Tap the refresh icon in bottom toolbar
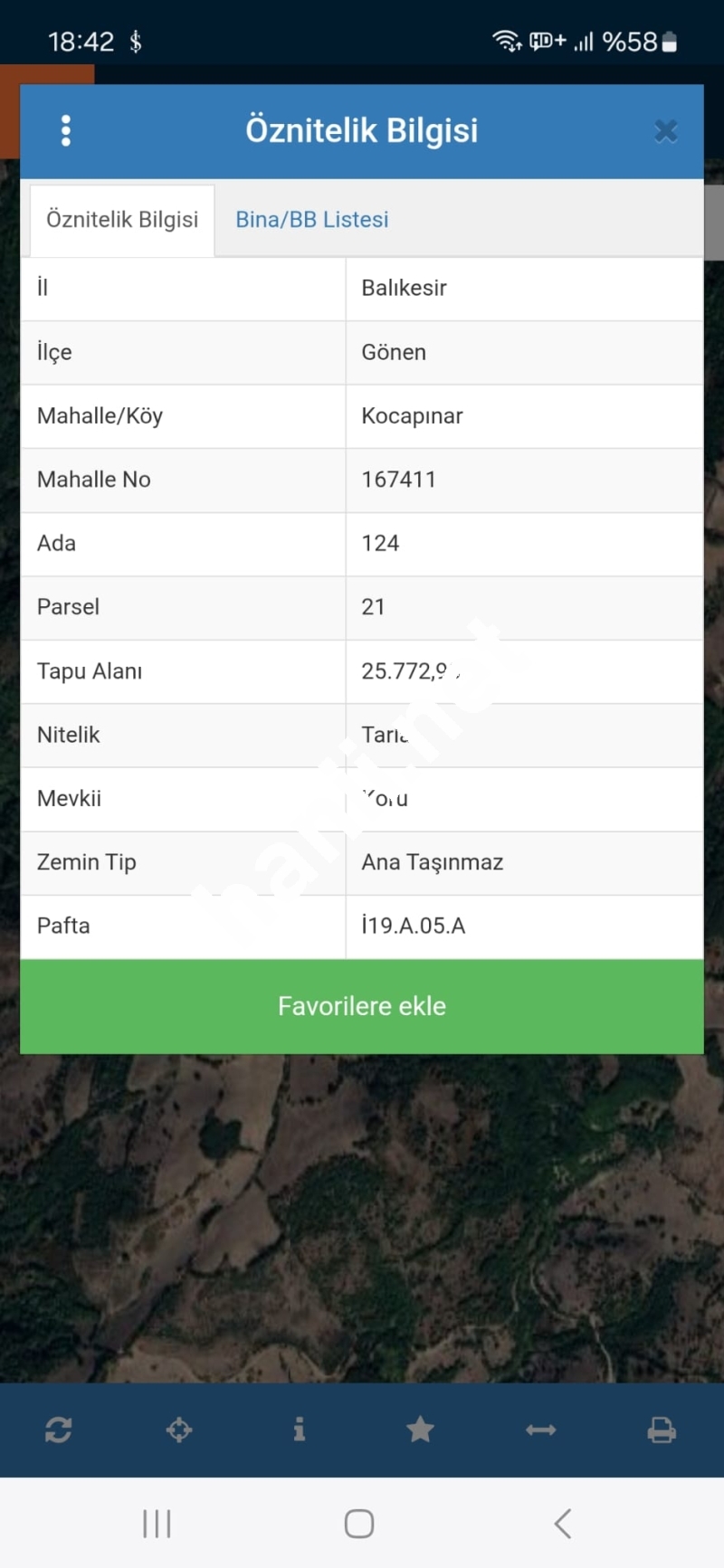 (x=59, y=1430)
